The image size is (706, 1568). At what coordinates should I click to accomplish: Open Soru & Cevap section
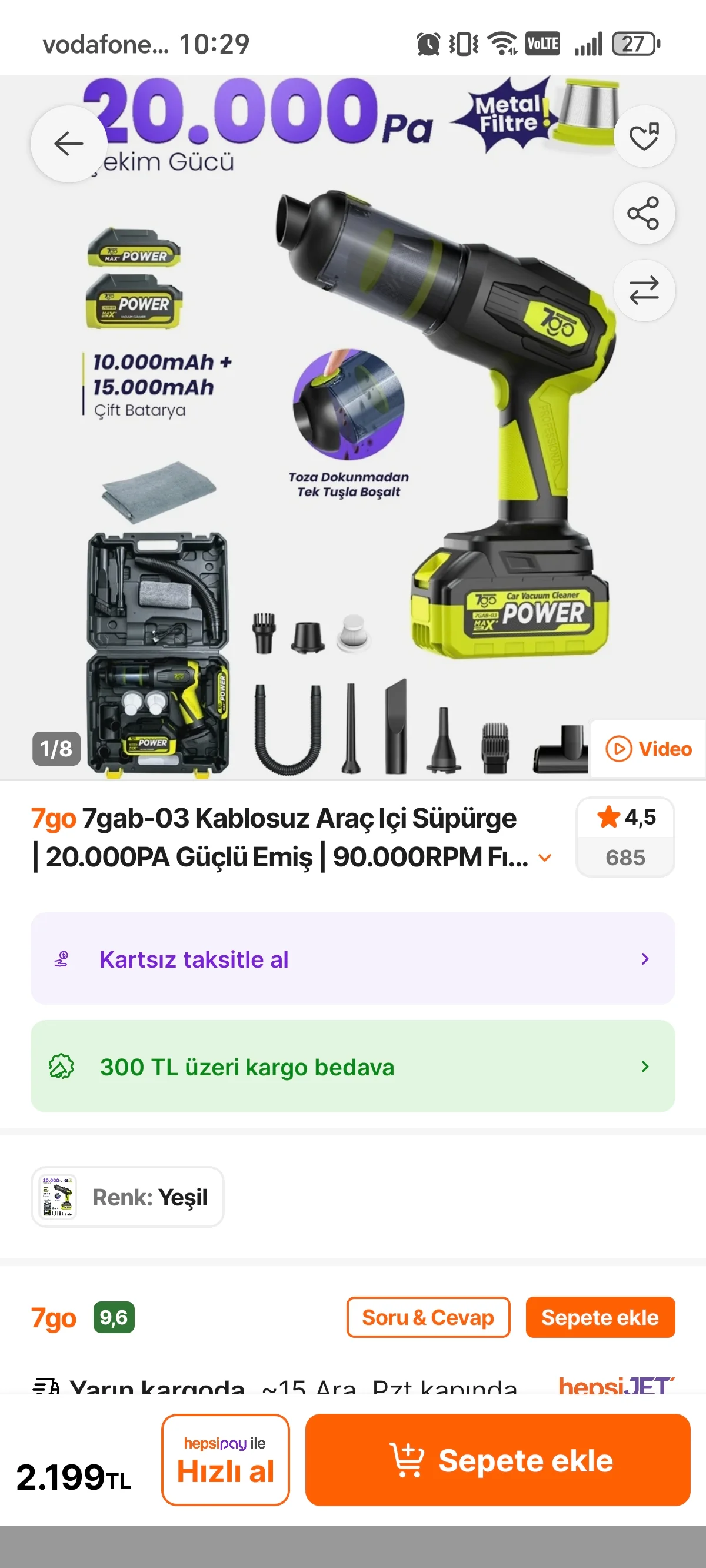point(428,1317)
